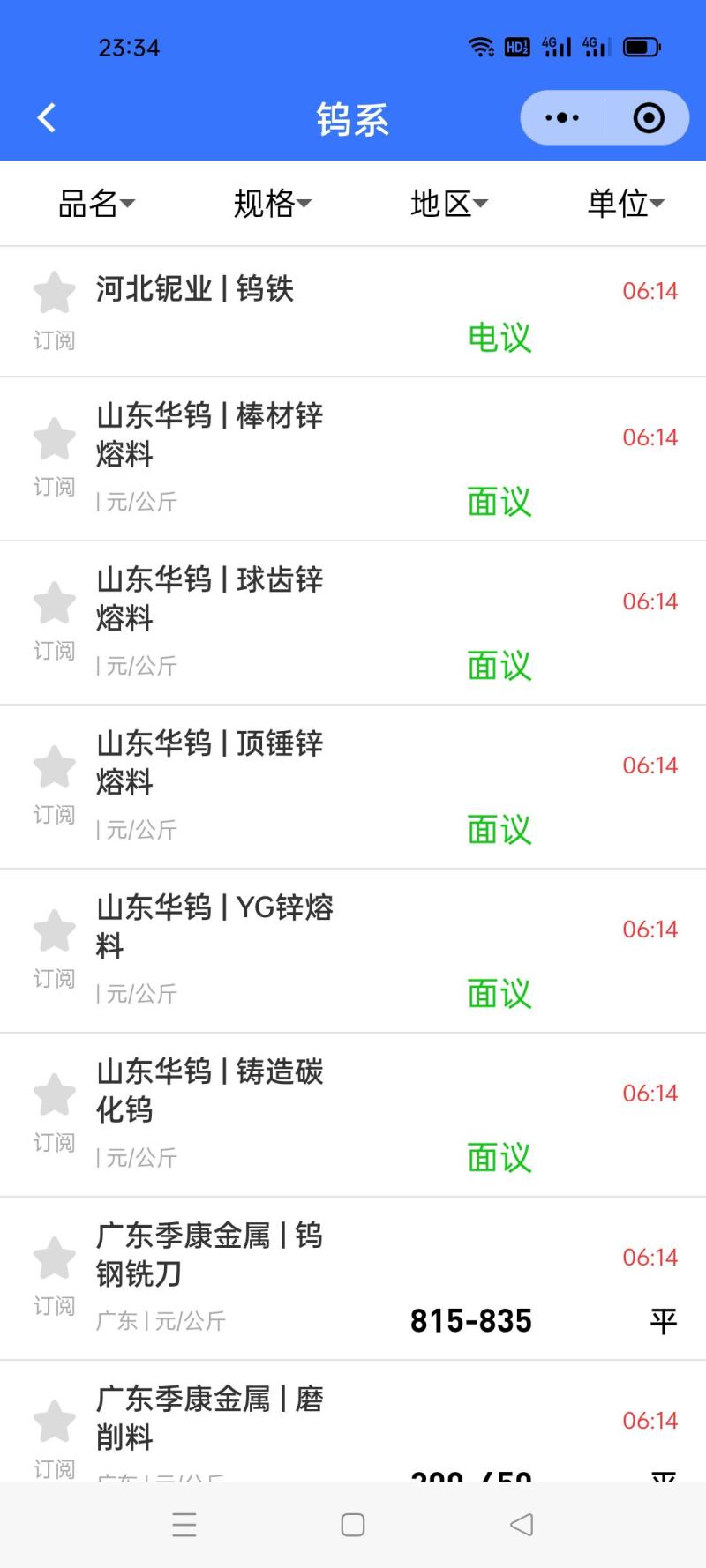Open the mini program more options menu
The width and height of the screenshot is (706, 1568).
pos(562,118)
